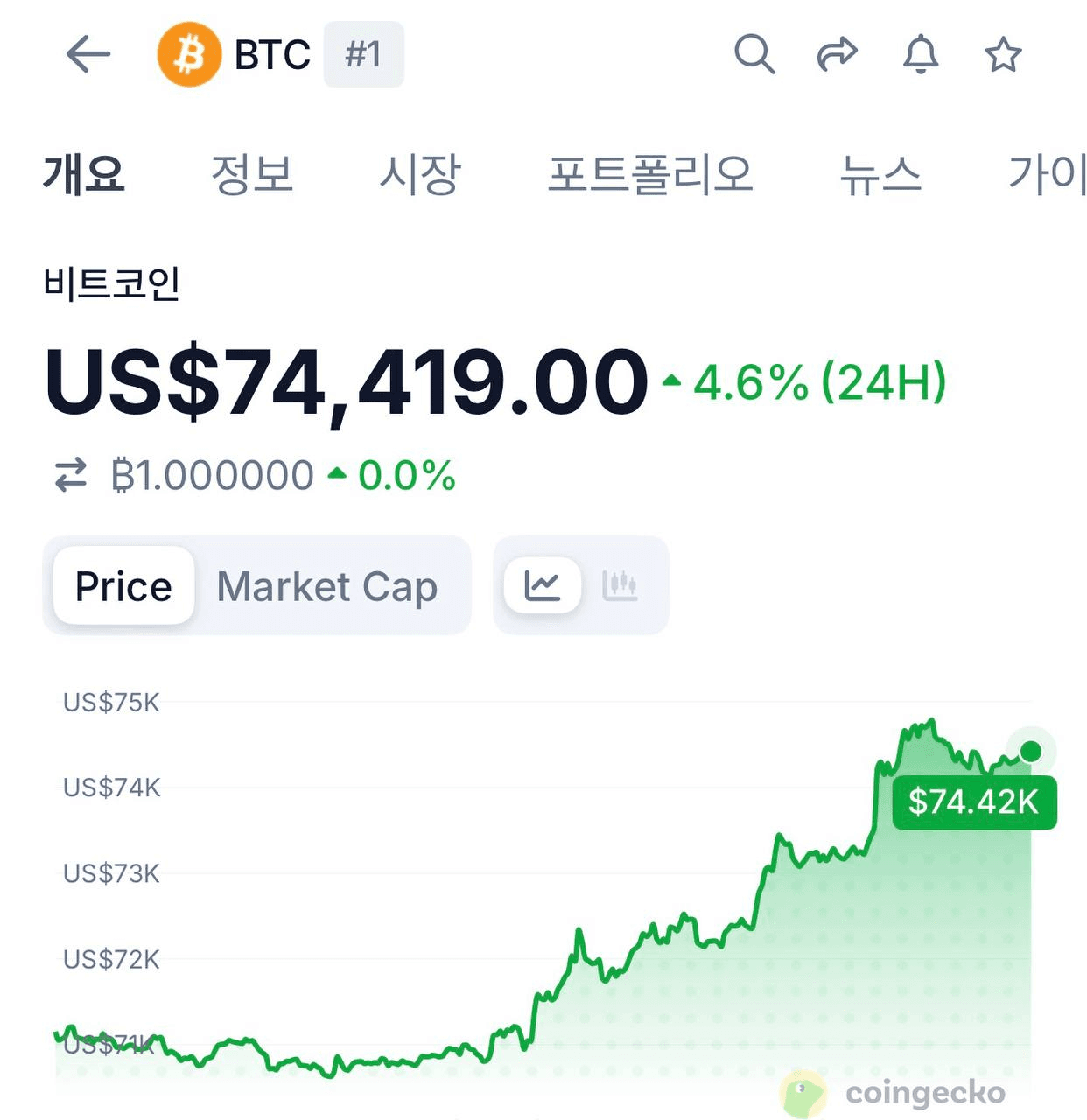Switch to the 시장 tab
Screen dimensions: 1087x1120
pos(419,173)
